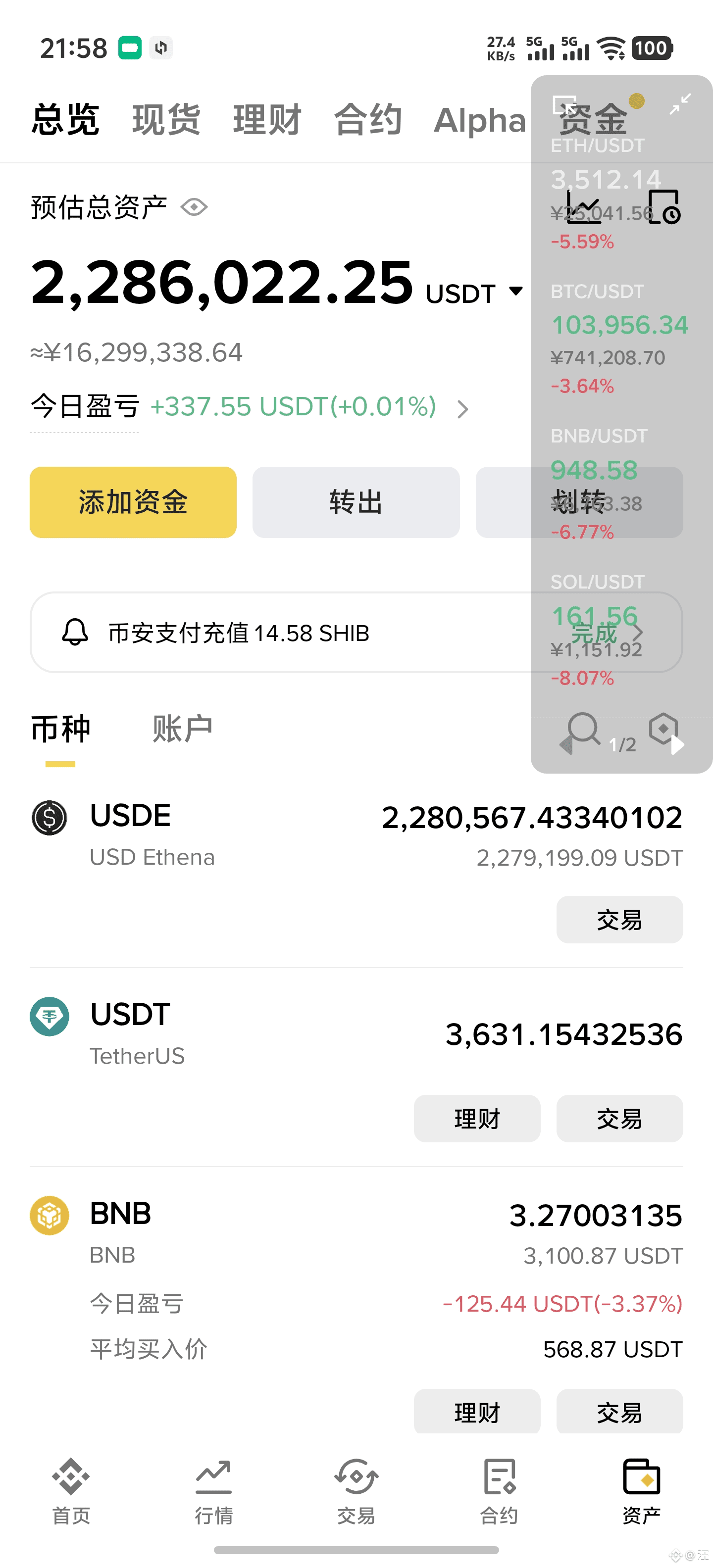
Task: Tap the 添加资金 button
Action: click(x=133, y=502)
